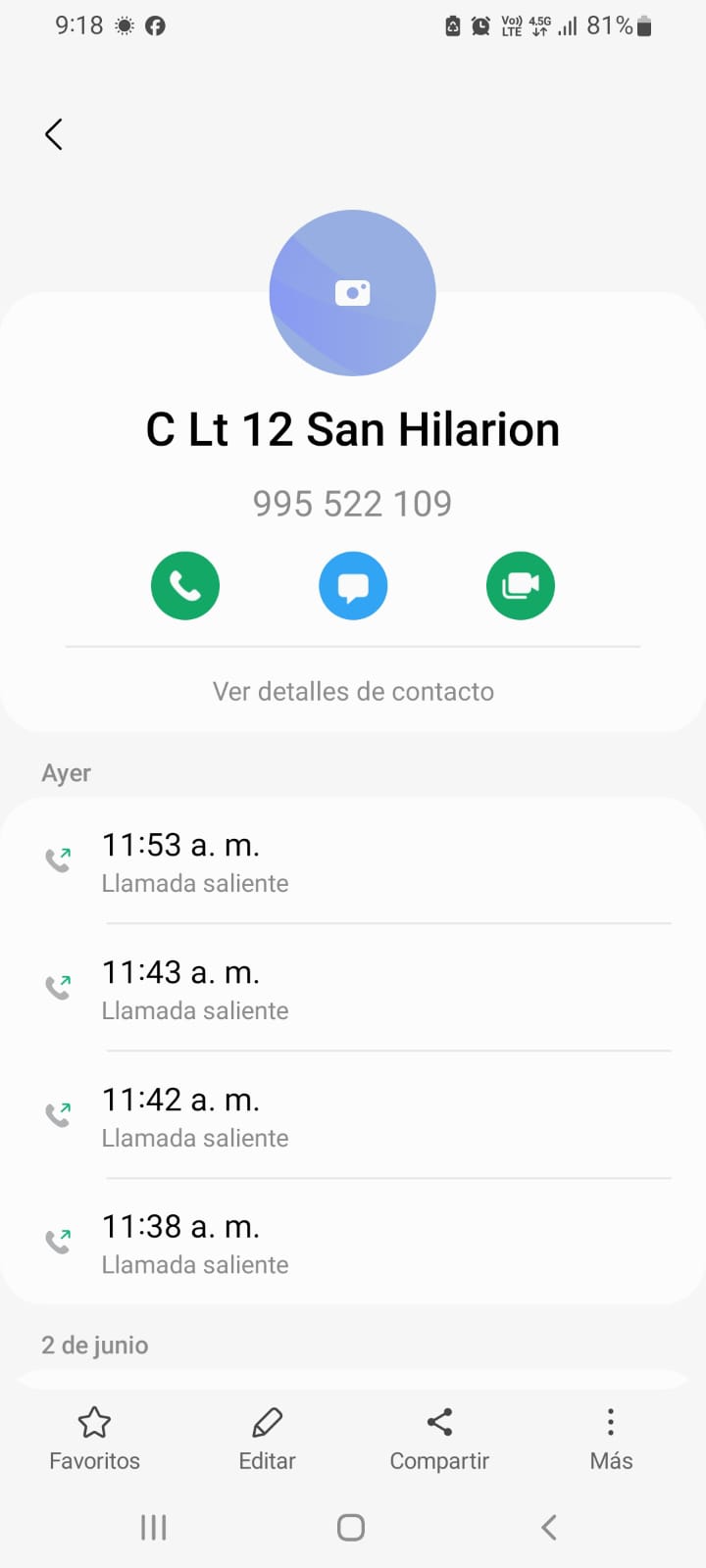Open the 11:42 a. m. outgoing call entry

point(353,1116)
